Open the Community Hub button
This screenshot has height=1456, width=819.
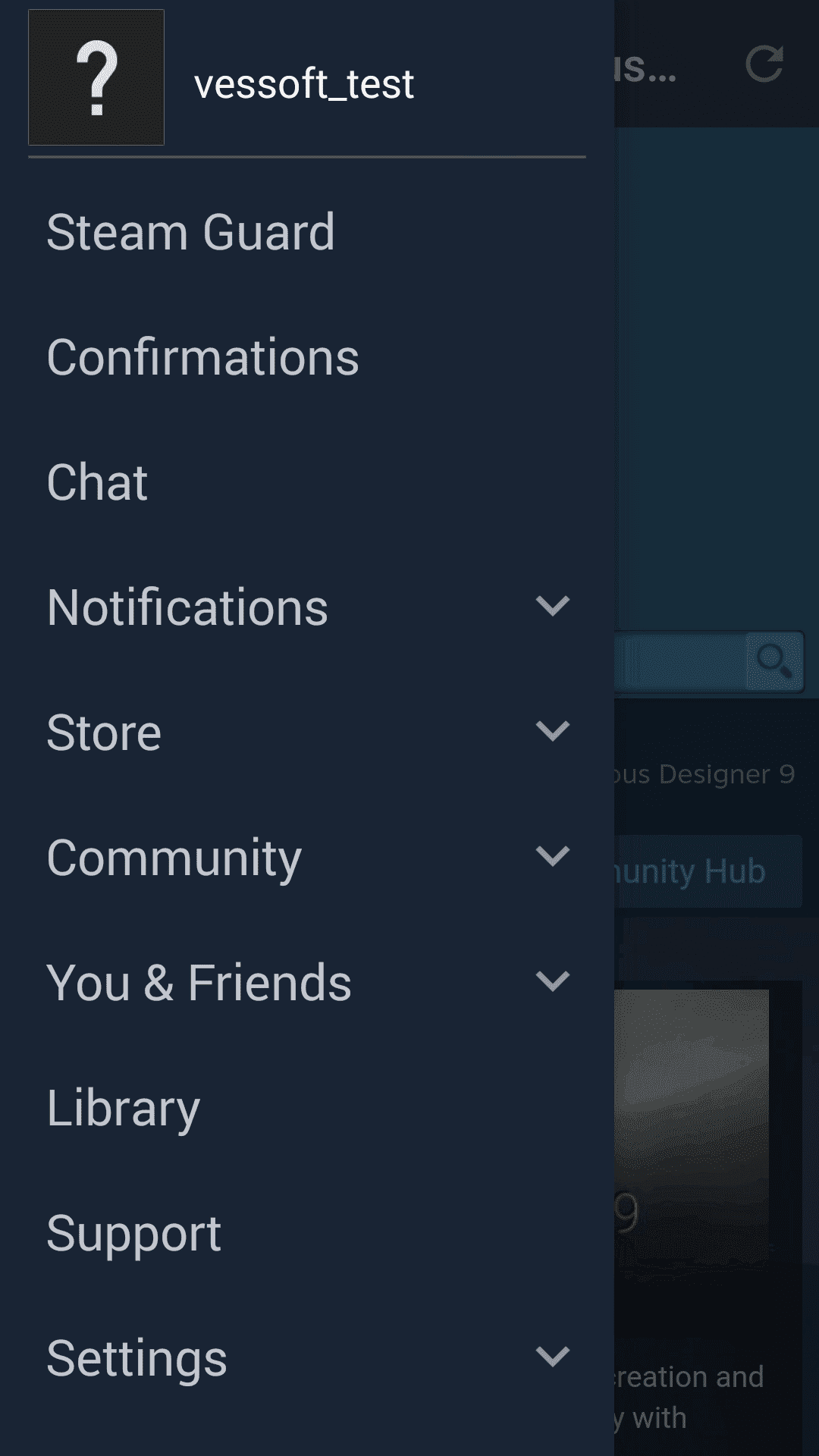(708, 871)
